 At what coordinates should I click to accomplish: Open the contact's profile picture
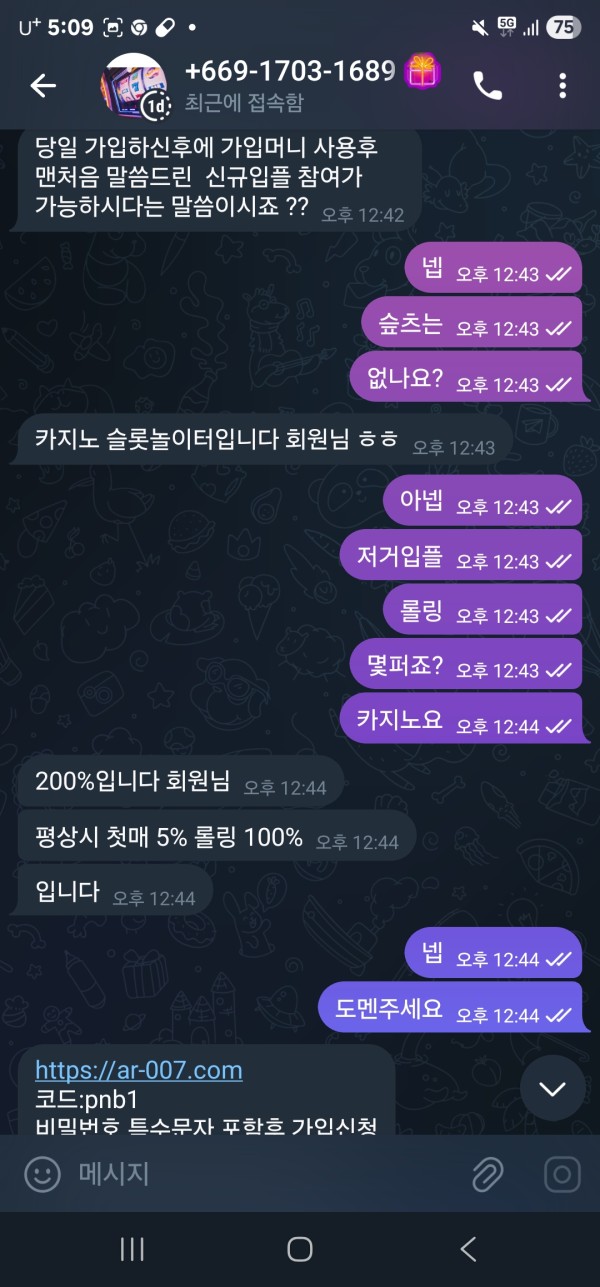pos(133,85)
